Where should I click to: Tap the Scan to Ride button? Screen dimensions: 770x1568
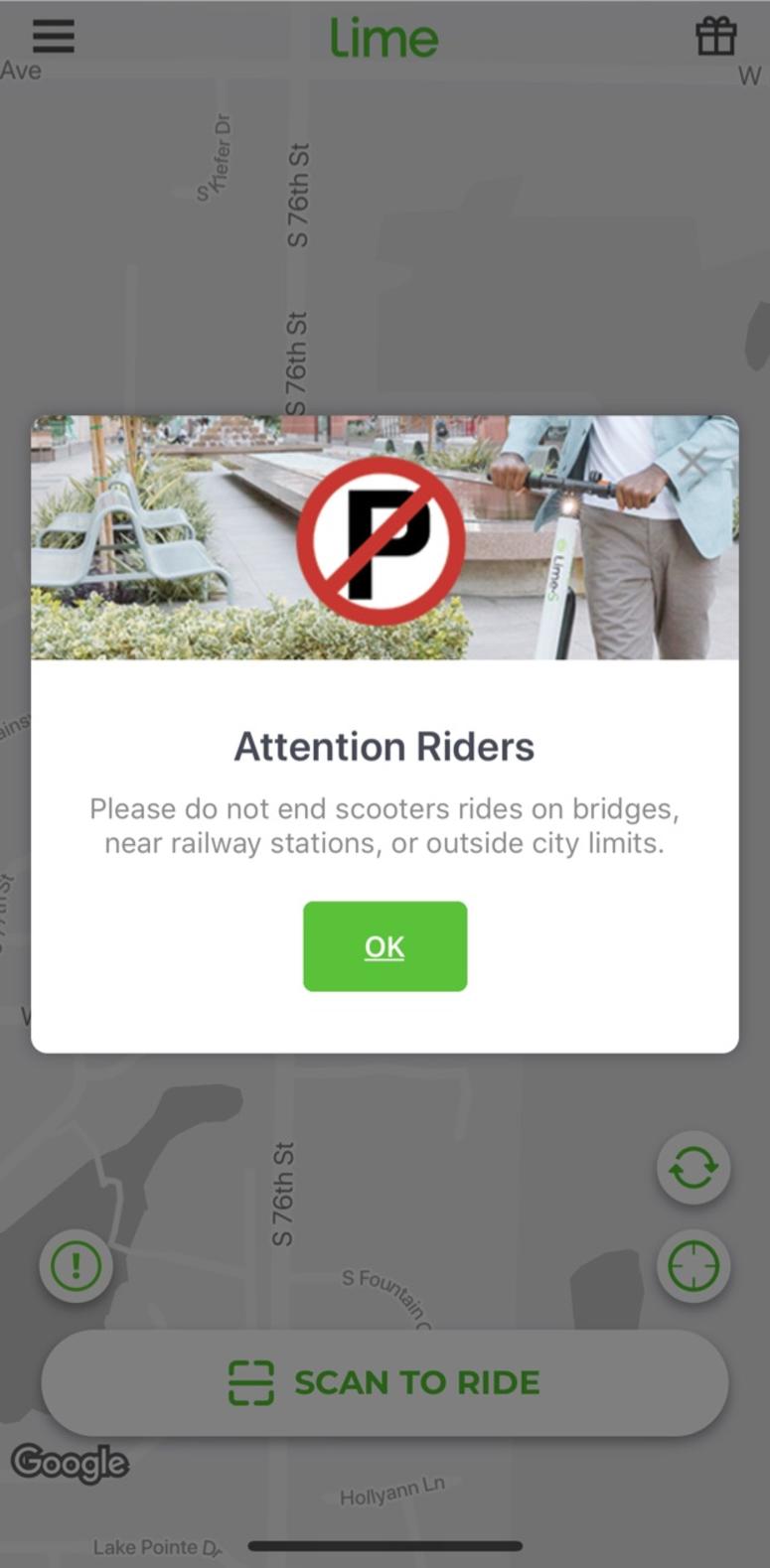pos(385,1382)
